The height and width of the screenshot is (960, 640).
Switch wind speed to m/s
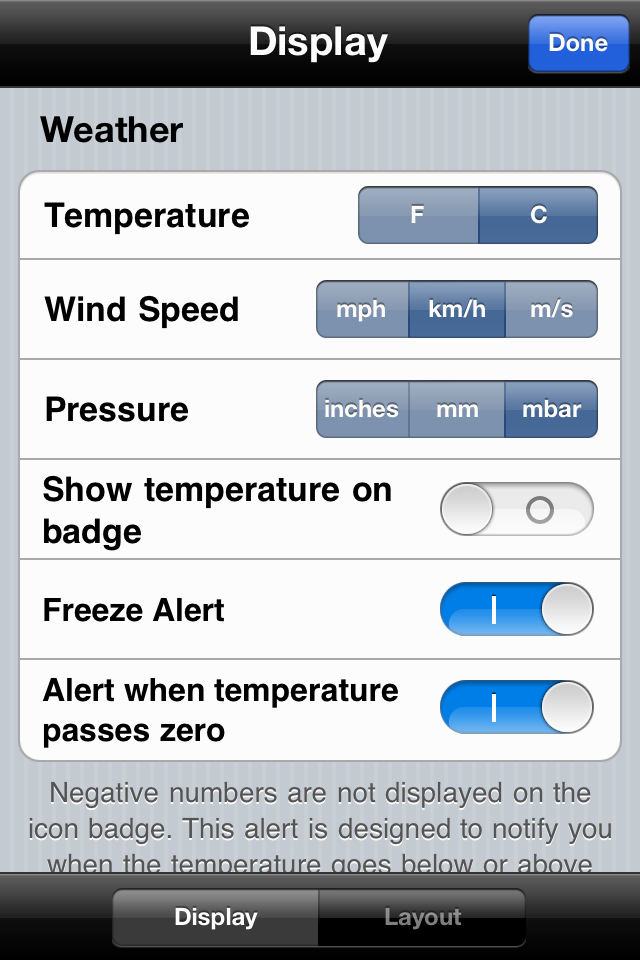pos(551,309)
